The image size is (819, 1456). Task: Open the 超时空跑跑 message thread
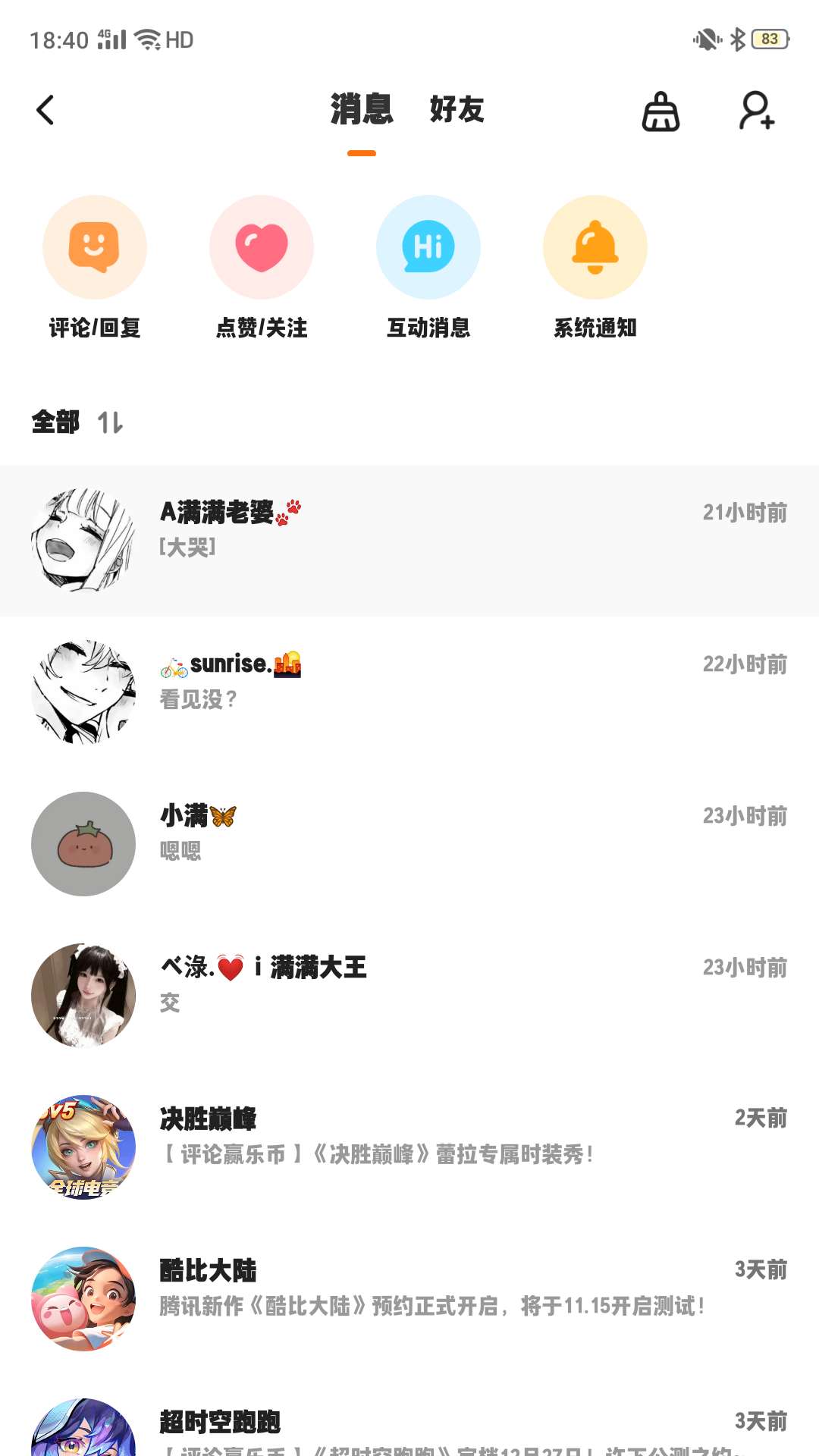point(409,1429)
